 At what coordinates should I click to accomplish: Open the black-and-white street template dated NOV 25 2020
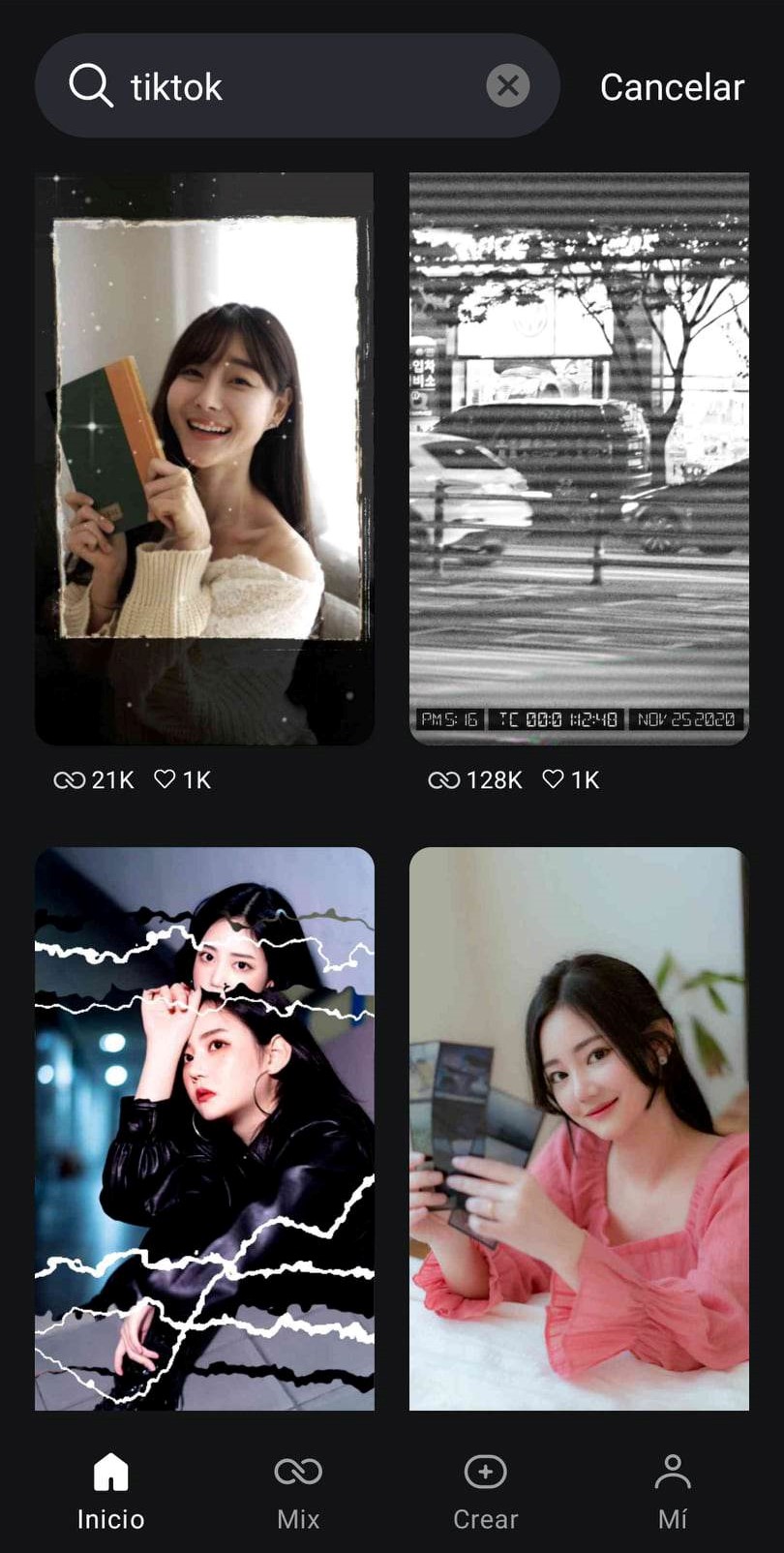[x=579, y=458]
